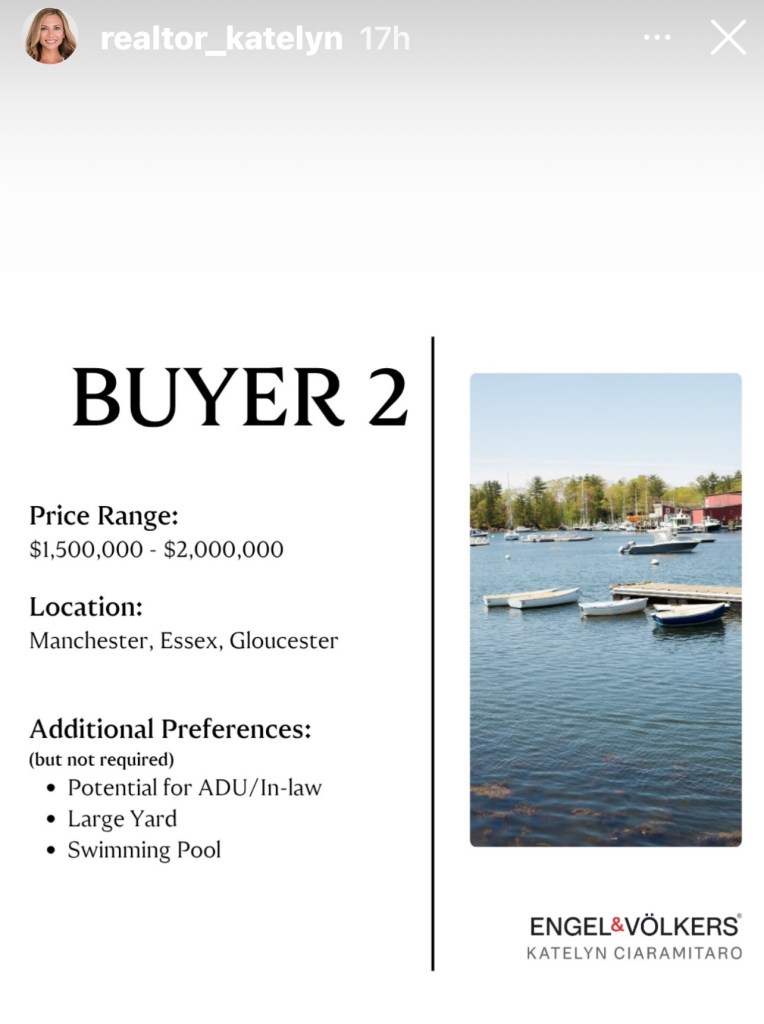Close the story viewer
764x1024 pixels.
pyautogui.click(x=727, y=38)
